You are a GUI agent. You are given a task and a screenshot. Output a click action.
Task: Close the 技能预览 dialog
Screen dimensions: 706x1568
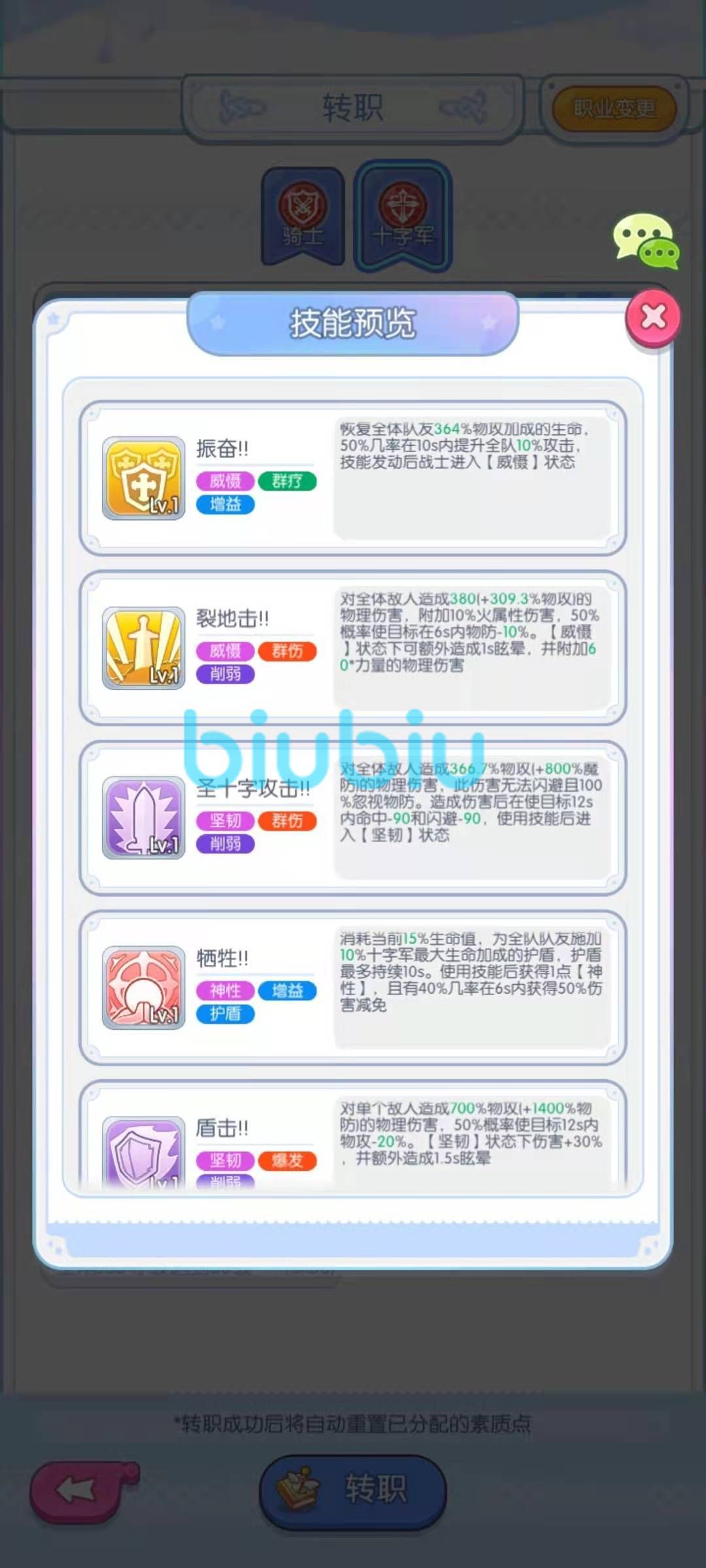tap(653, 318)
